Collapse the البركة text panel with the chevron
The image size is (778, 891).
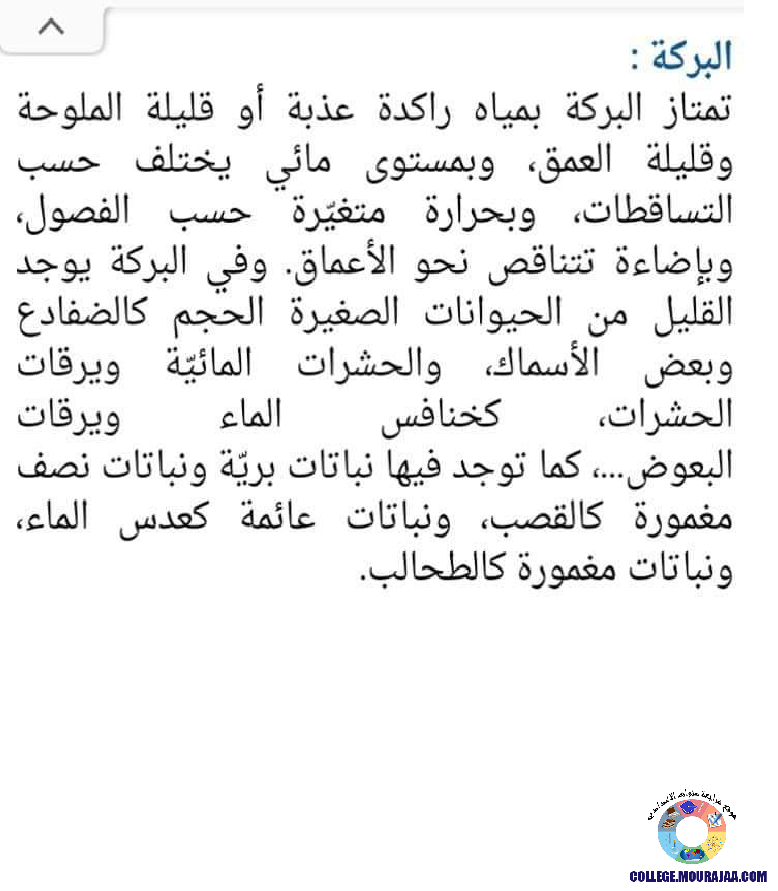pos(51,28)
